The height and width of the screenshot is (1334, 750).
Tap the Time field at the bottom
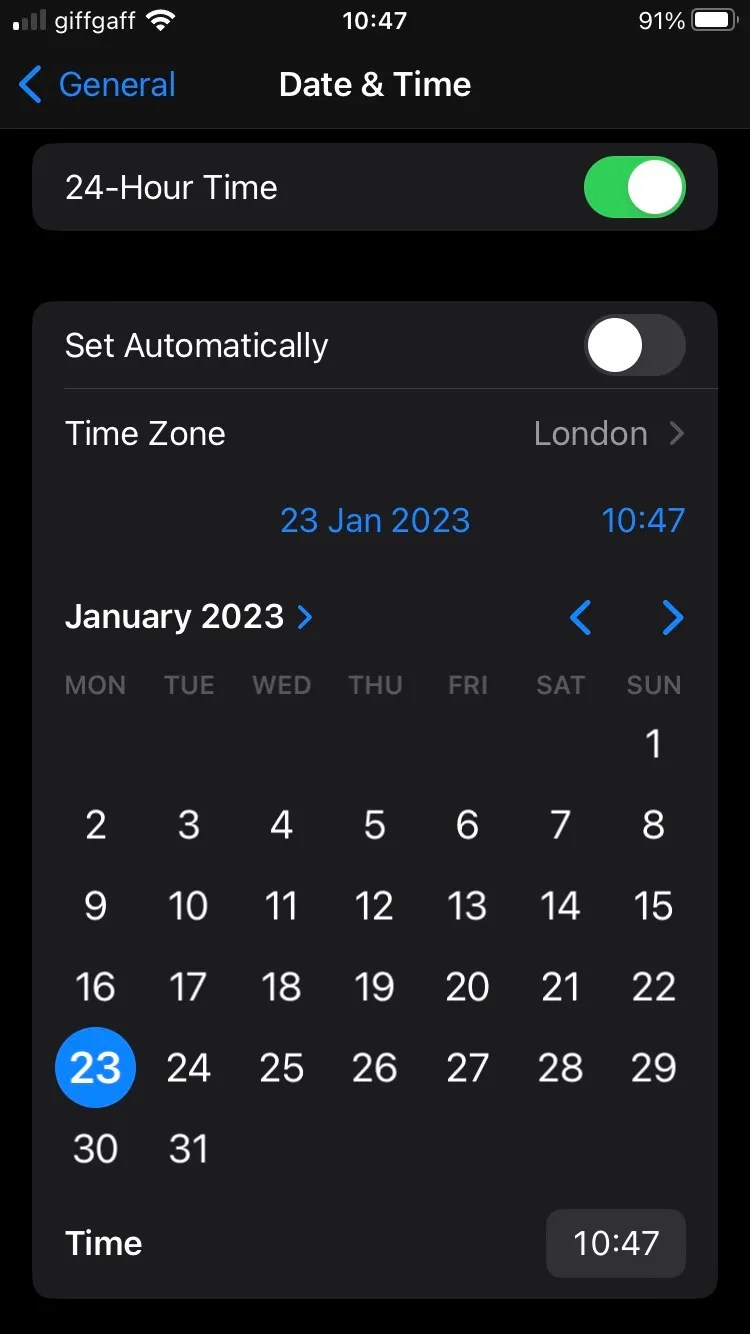616,1243
